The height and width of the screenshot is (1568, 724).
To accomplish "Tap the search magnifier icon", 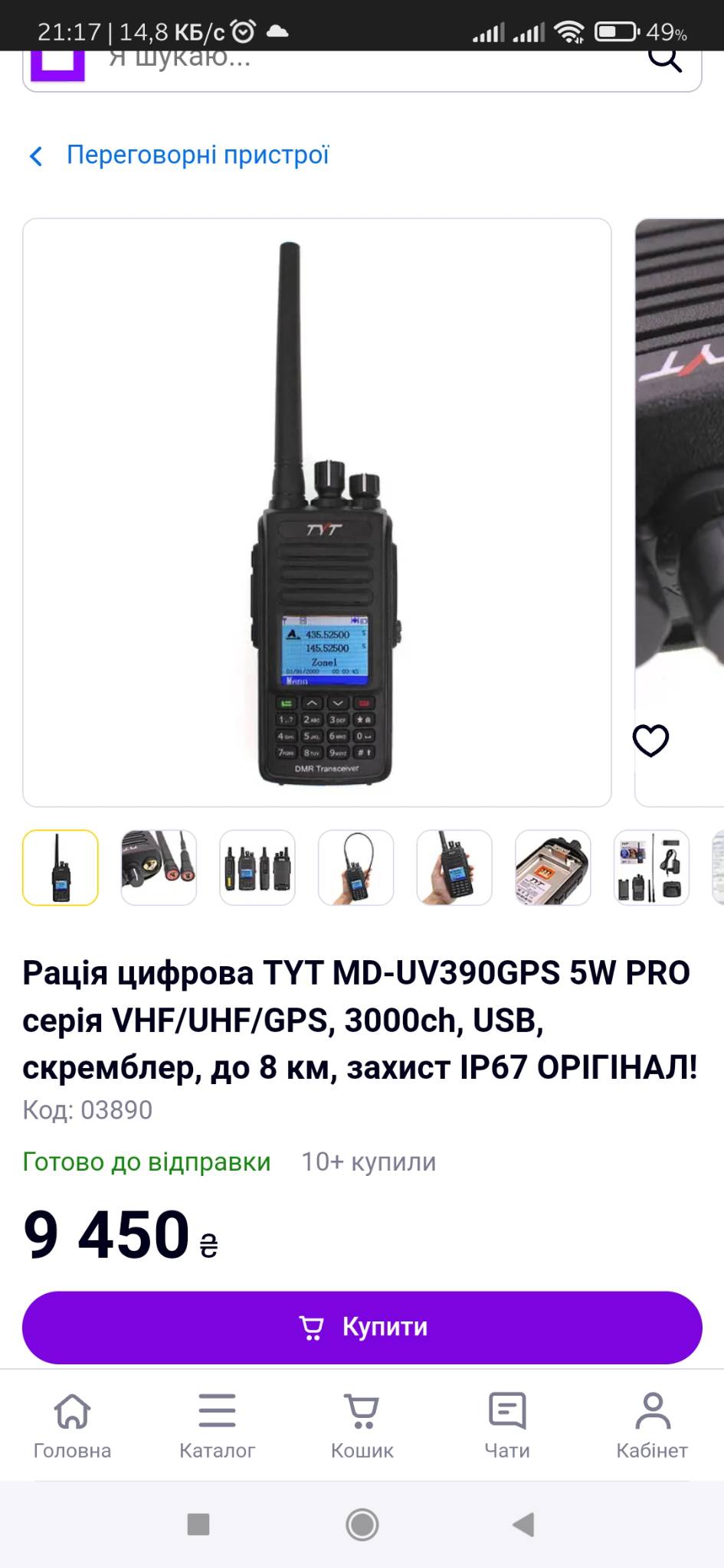I will [x=664, y=58].
